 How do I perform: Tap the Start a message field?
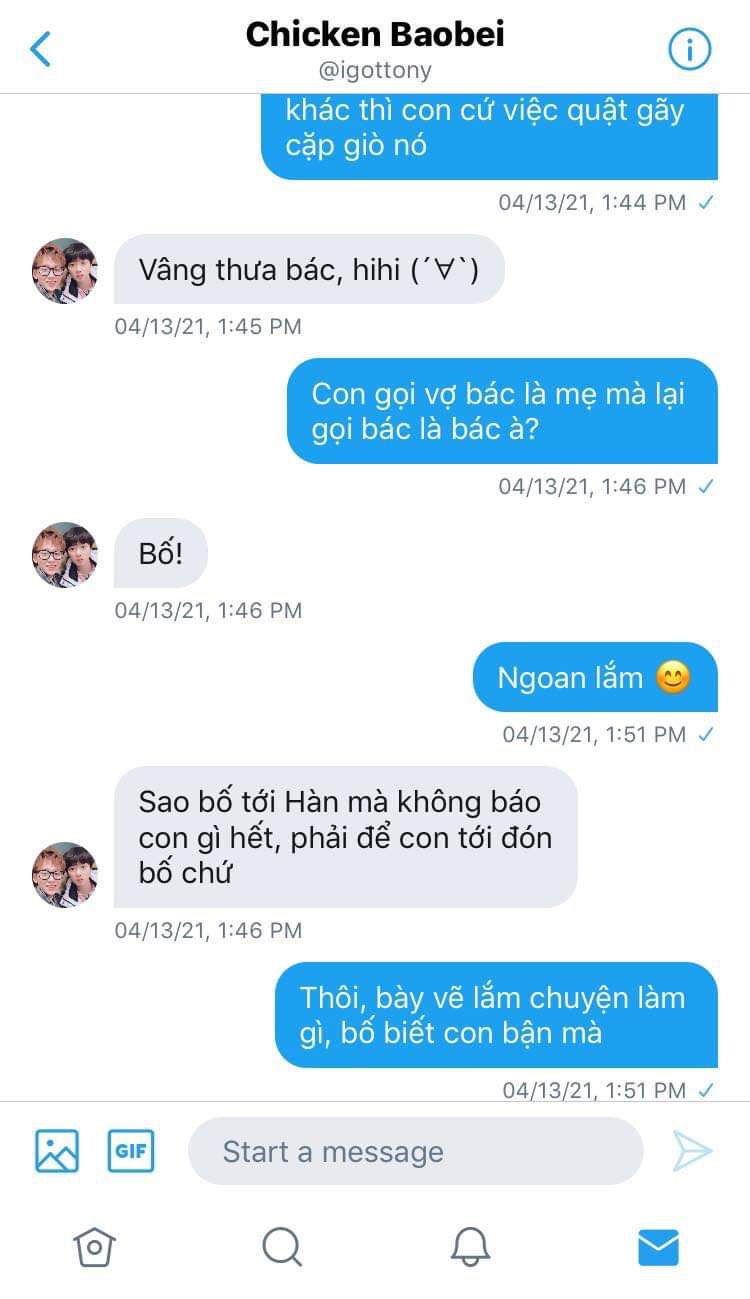click(416, 1151)
